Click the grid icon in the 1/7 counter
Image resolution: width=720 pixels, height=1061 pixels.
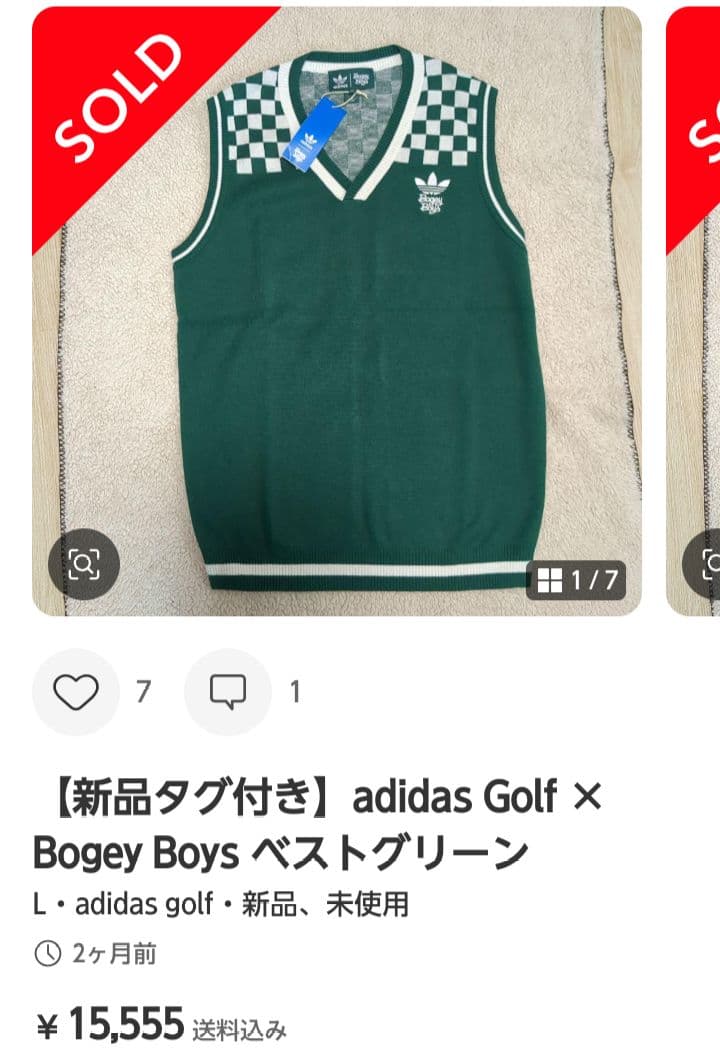550,577
